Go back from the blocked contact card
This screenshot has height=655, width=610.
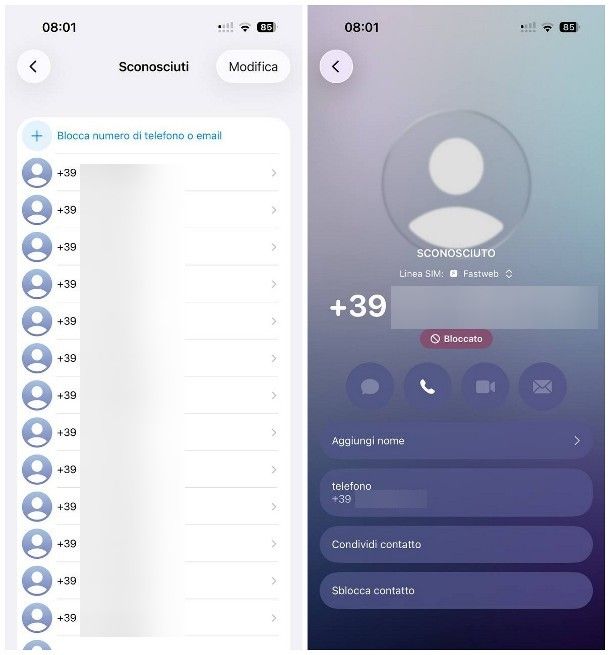point(336,67)
